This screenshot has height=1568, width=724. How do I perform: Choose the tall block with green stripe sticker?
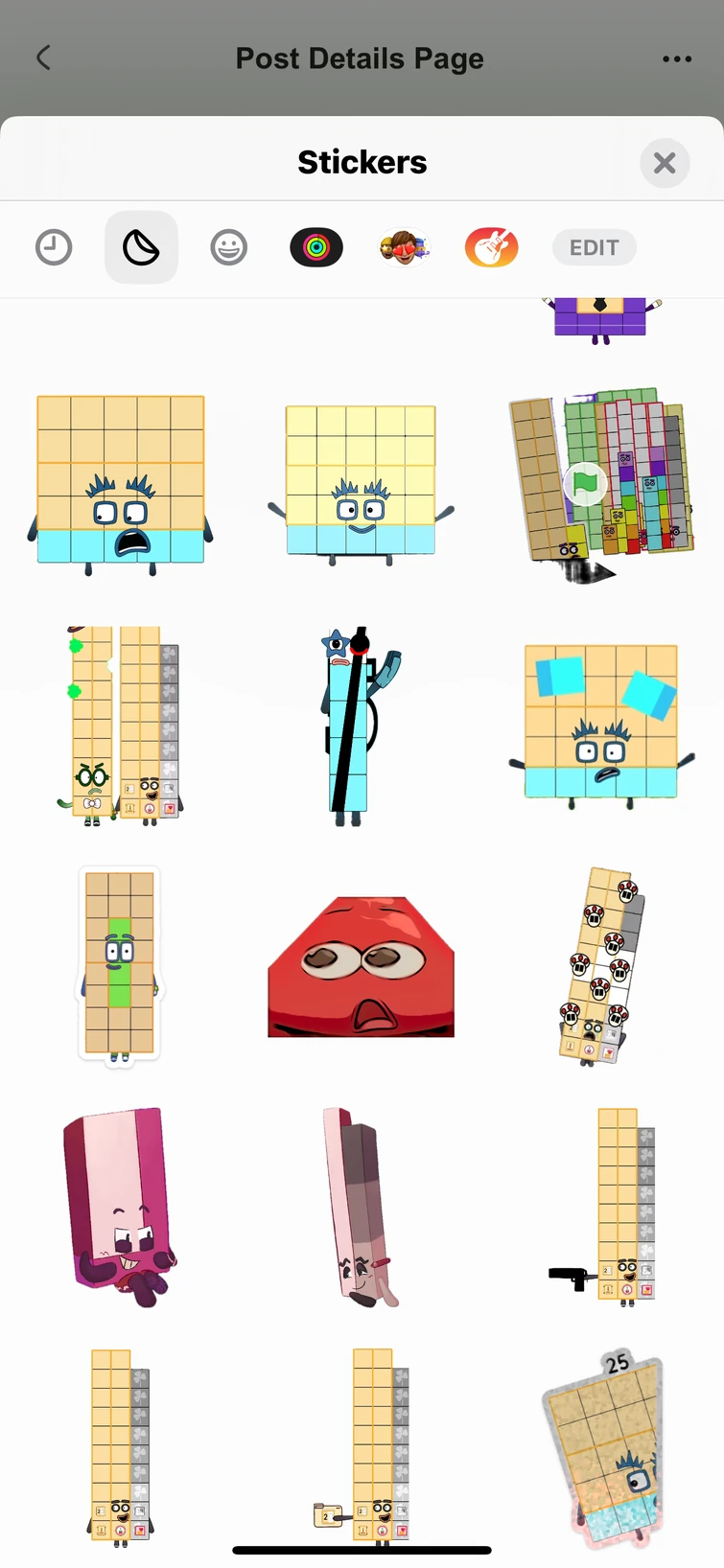pyautogui.click(x=119, y=964)
